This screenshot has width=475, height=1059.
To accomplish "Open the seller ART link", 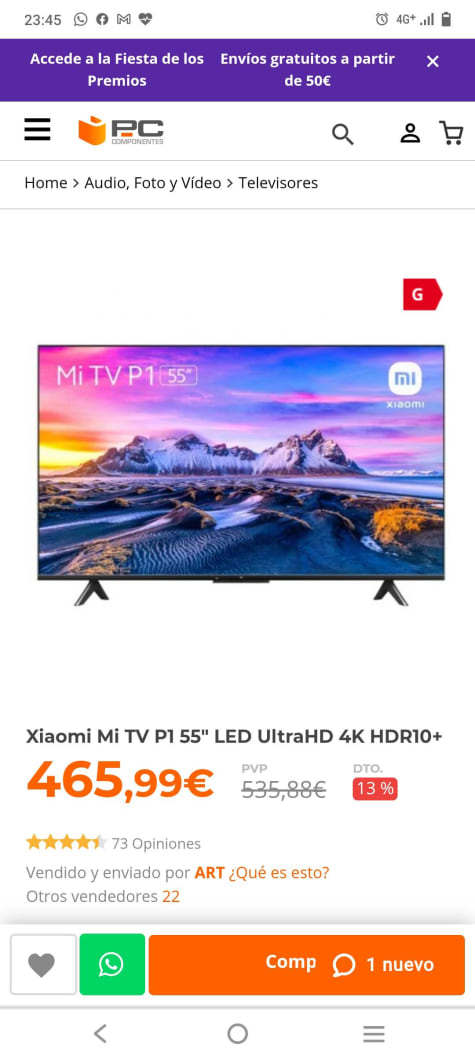I will tap(209, 873).
